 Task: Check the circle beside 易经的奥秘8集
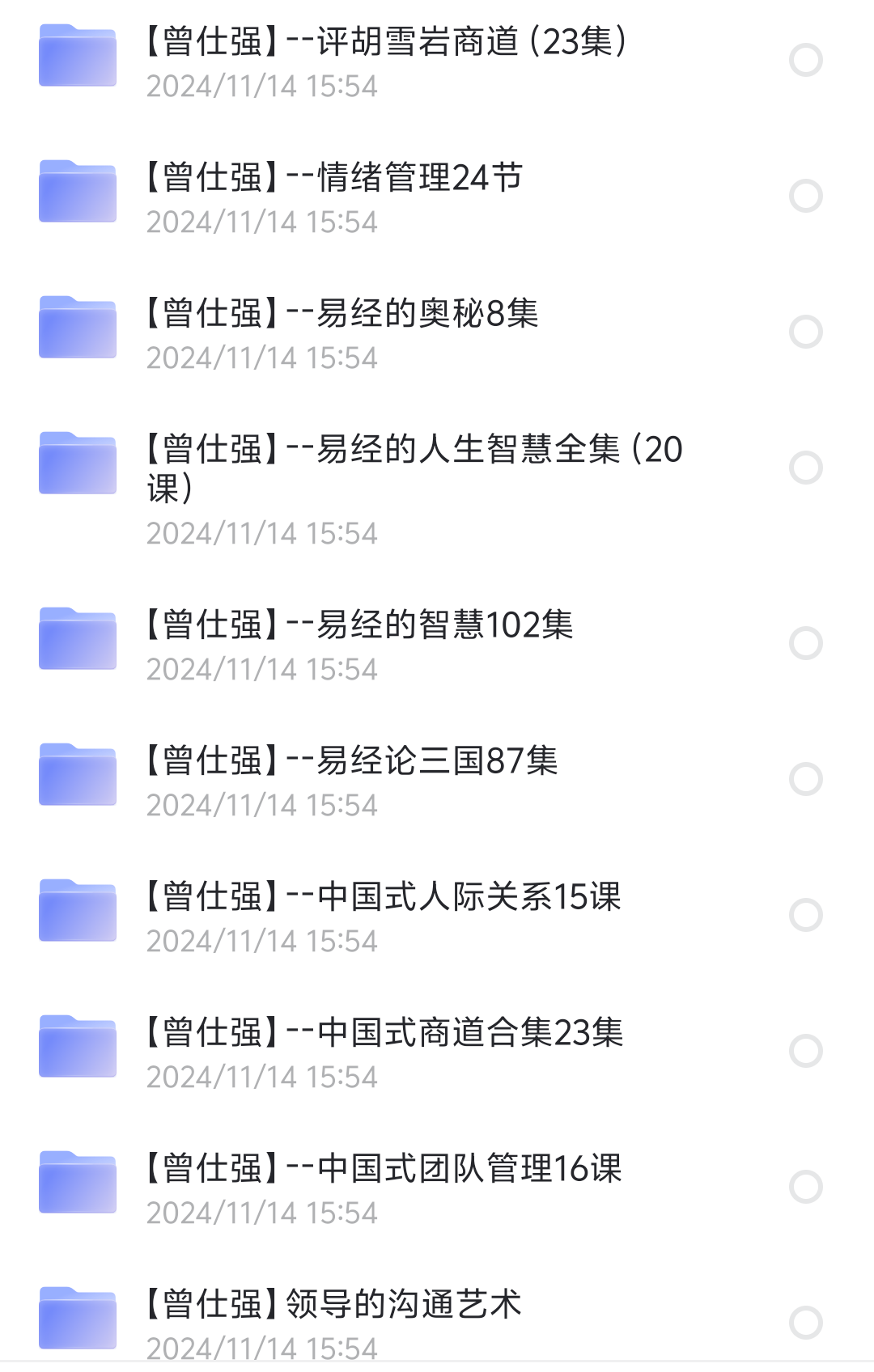[806, 332]
